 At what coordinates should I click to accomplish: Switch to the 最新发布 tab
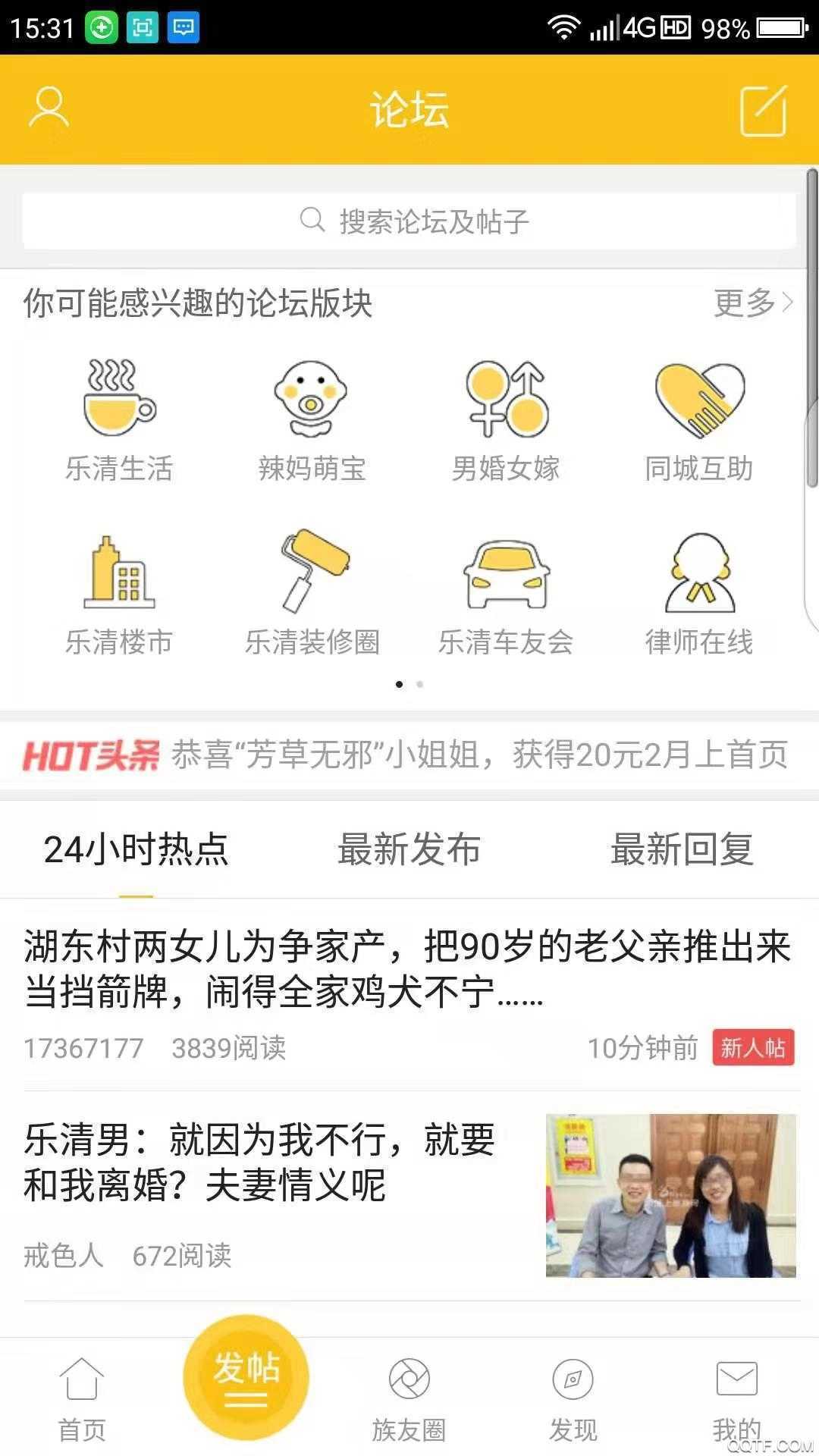(409, 849)
